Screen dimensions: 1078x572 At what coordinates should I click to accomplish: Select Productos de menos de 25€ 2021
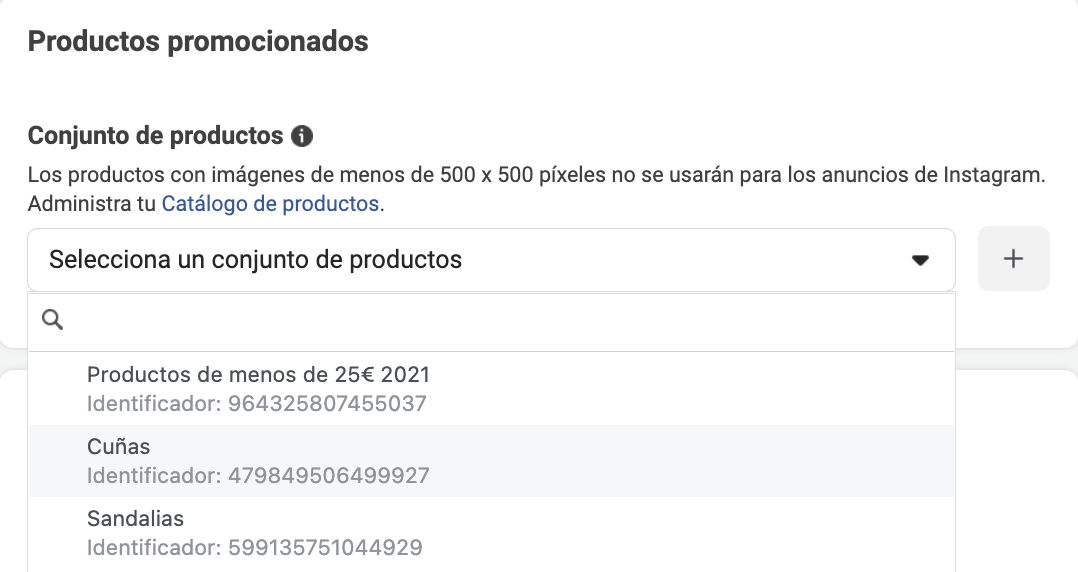(x=492, y=388)
